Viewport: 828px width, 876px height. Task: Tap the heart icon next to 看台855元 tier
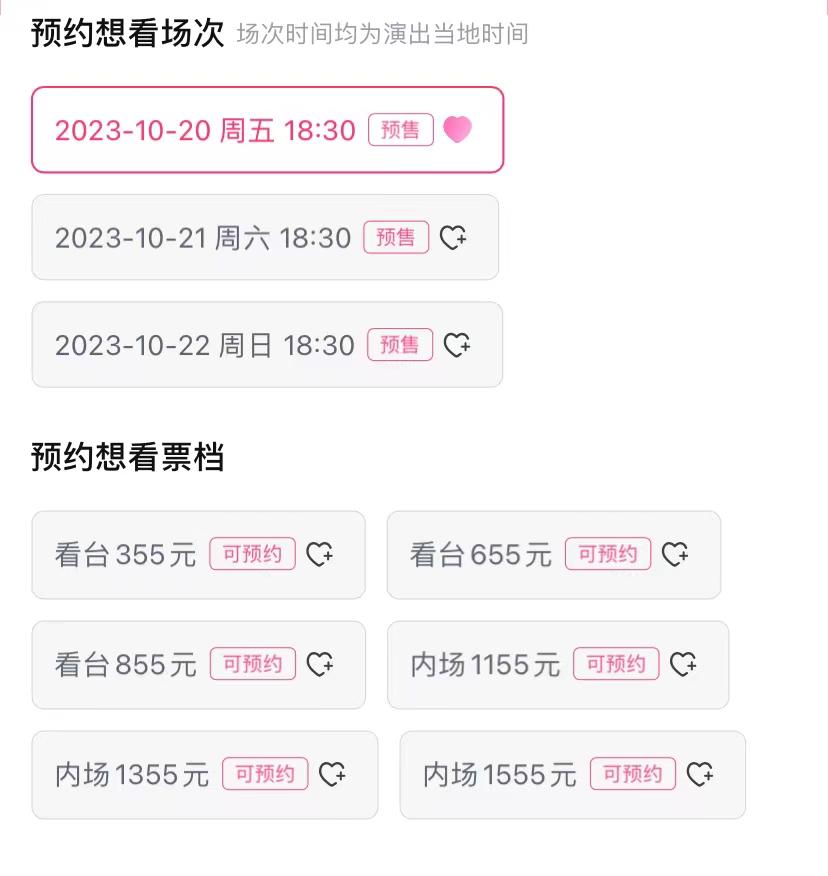click(x=322, y=665)
